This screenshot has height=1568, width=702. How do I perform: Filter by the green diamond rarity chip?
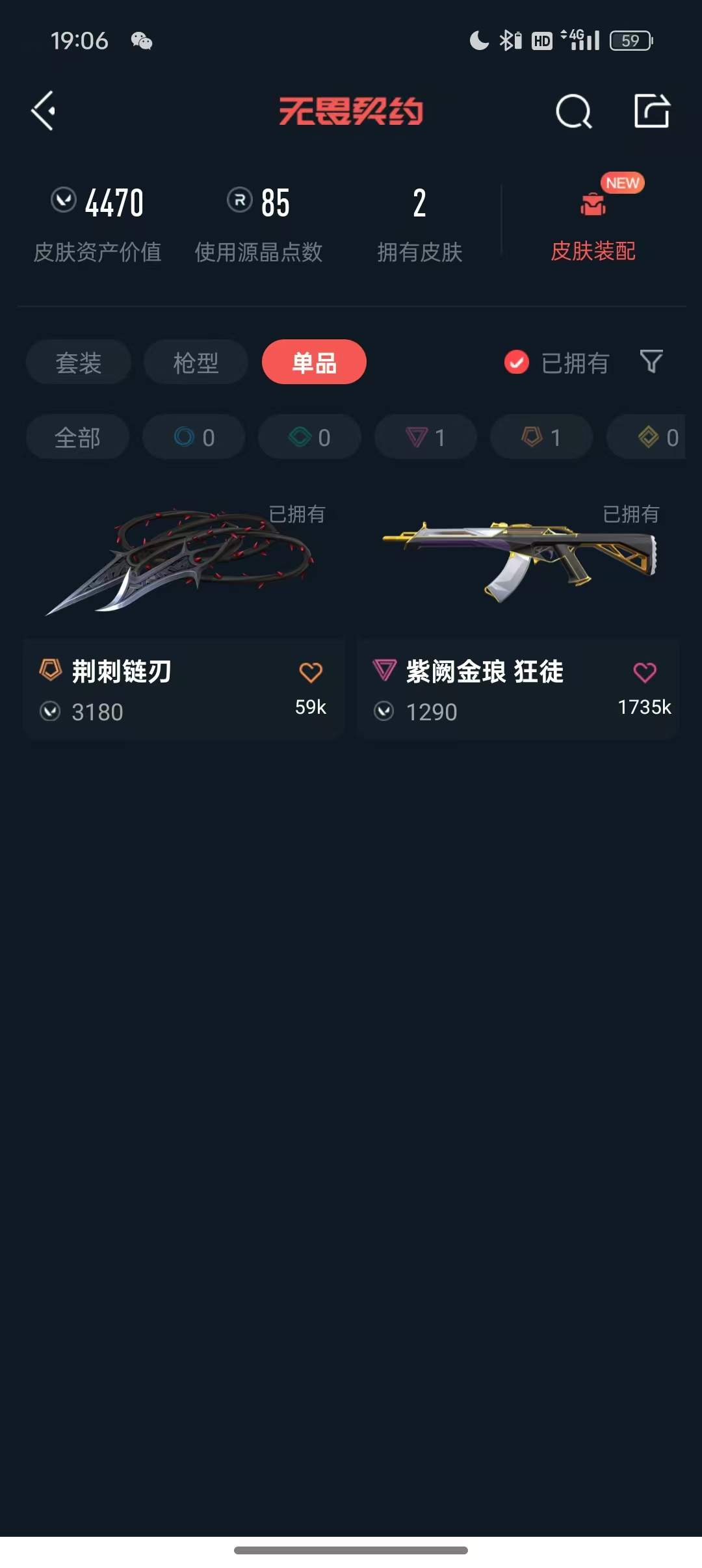[309, 437]
